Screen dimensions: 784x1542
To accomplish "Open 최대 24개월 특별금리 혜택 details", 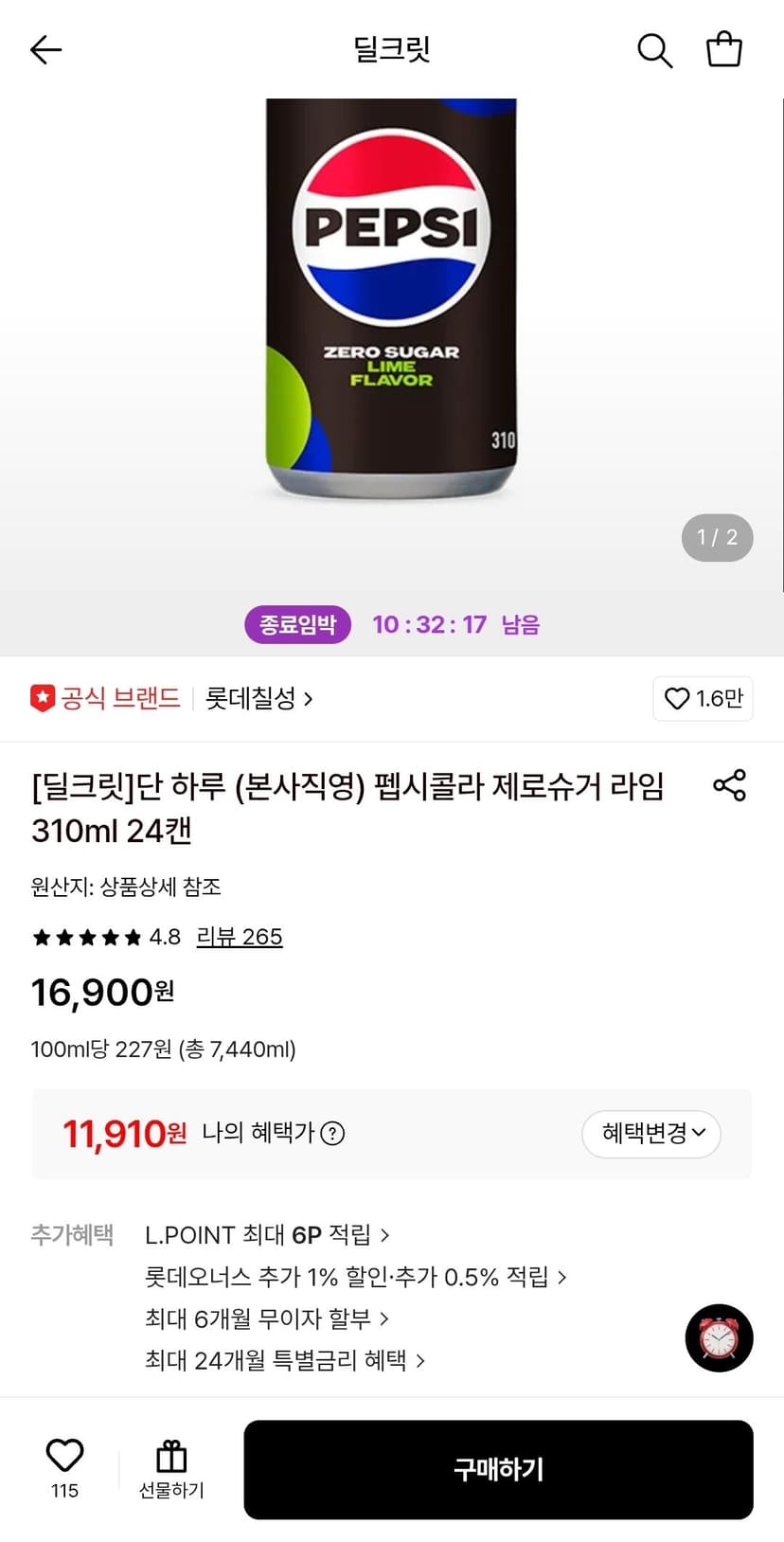I will tap(285, 1360).
